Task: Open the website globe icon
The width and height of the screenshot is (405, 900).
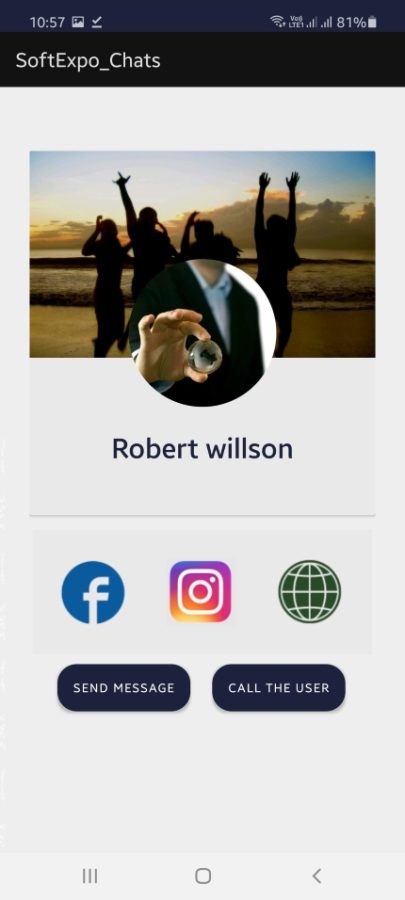Action: pos(310,591)
